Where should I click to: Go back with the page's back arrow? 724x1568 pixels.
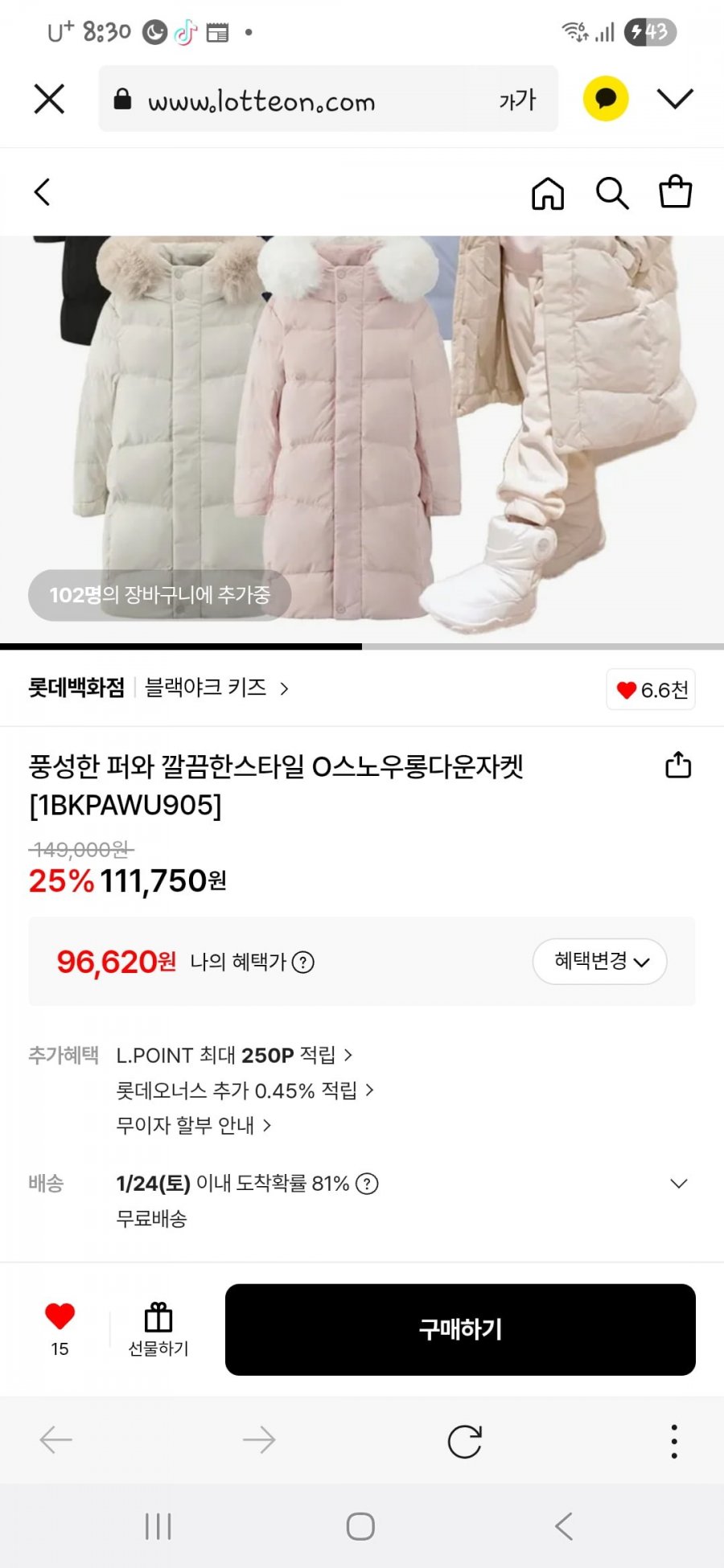(43, 192)
